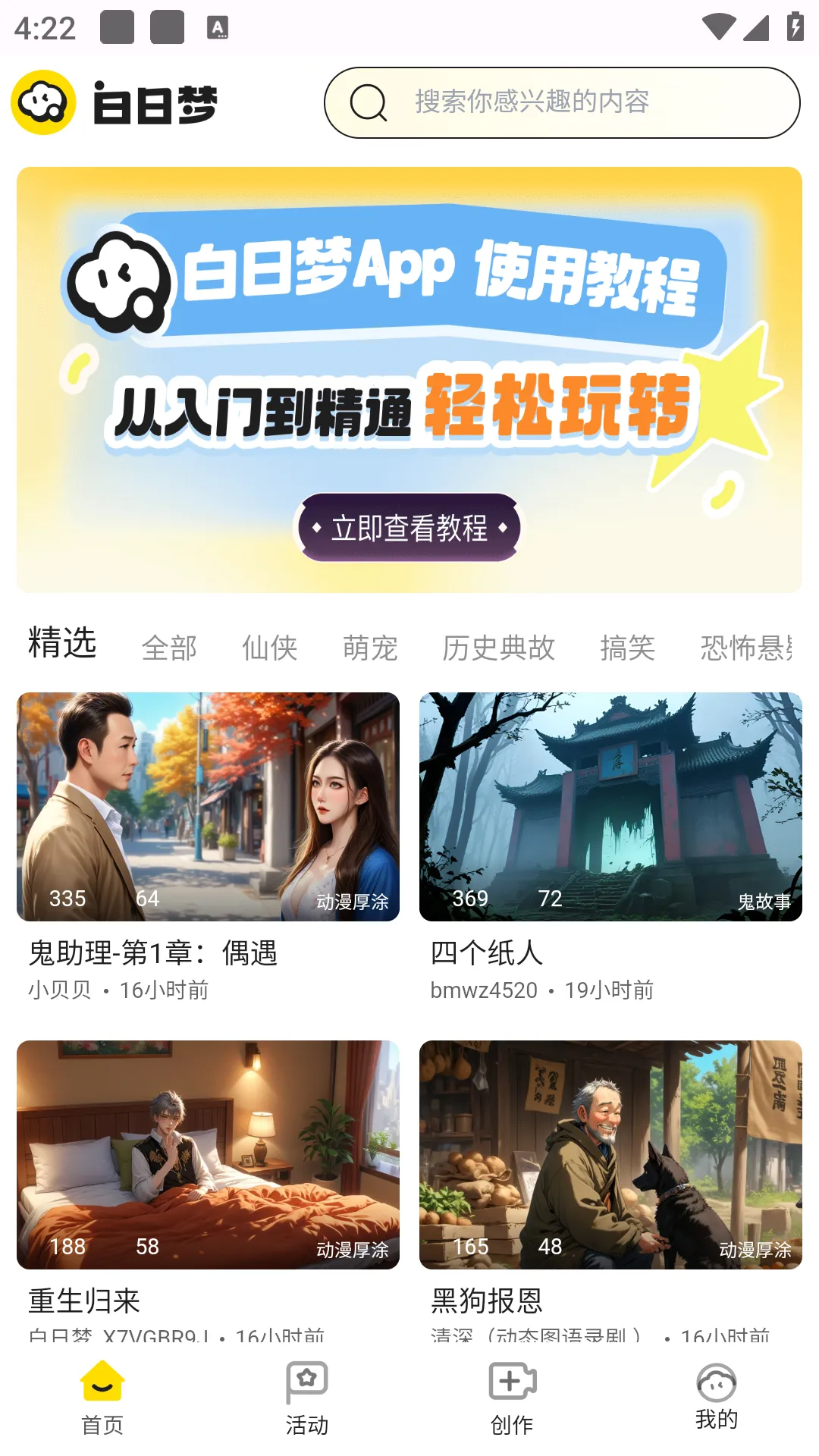Select the 精选 category tab
The image size is (819, 1456).
click(62, 644)
